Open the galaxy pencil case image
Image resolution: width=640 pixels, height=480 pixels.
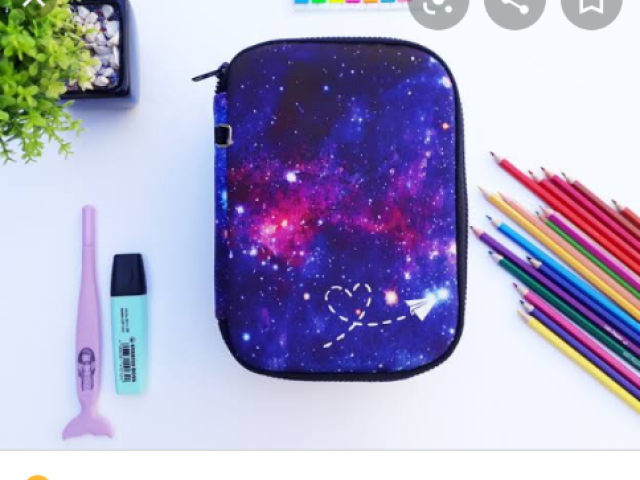[x=338, y=210]
